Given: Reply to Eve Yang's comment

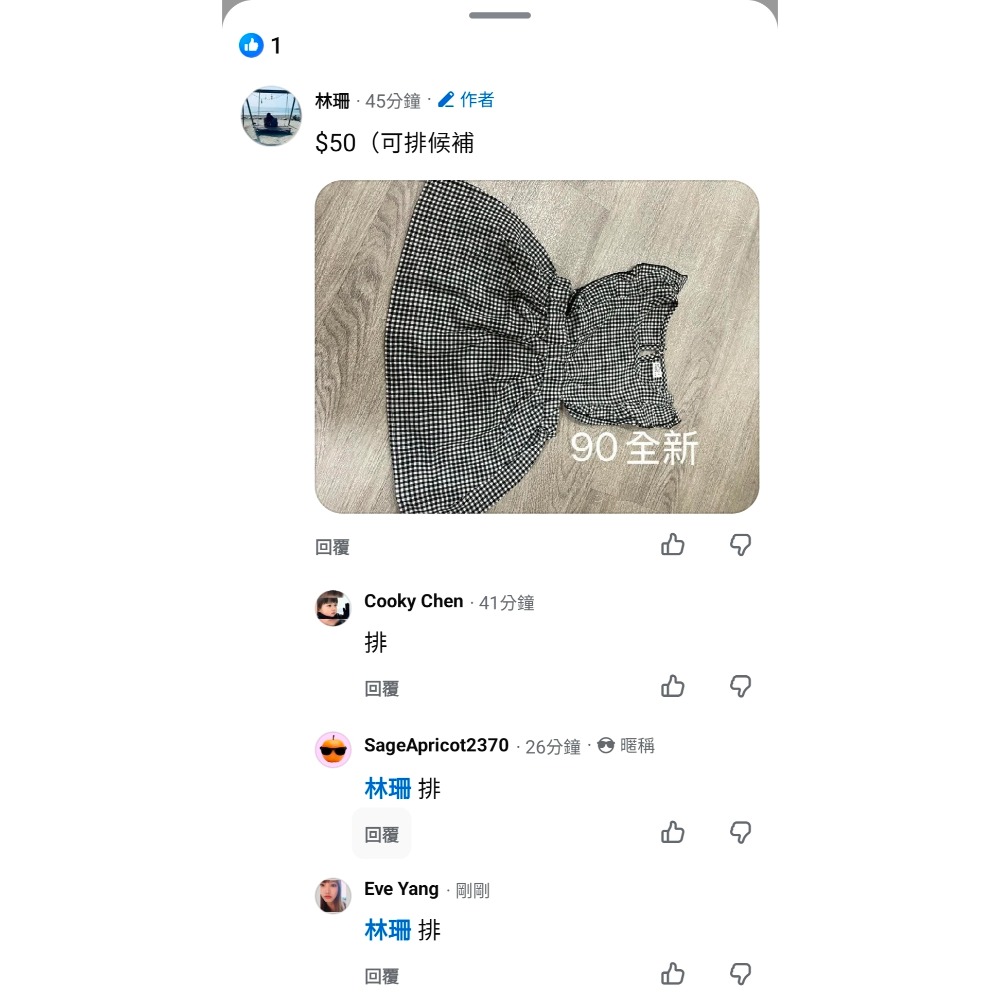Looking at the screenshot, I should click(x=381, y=977).
